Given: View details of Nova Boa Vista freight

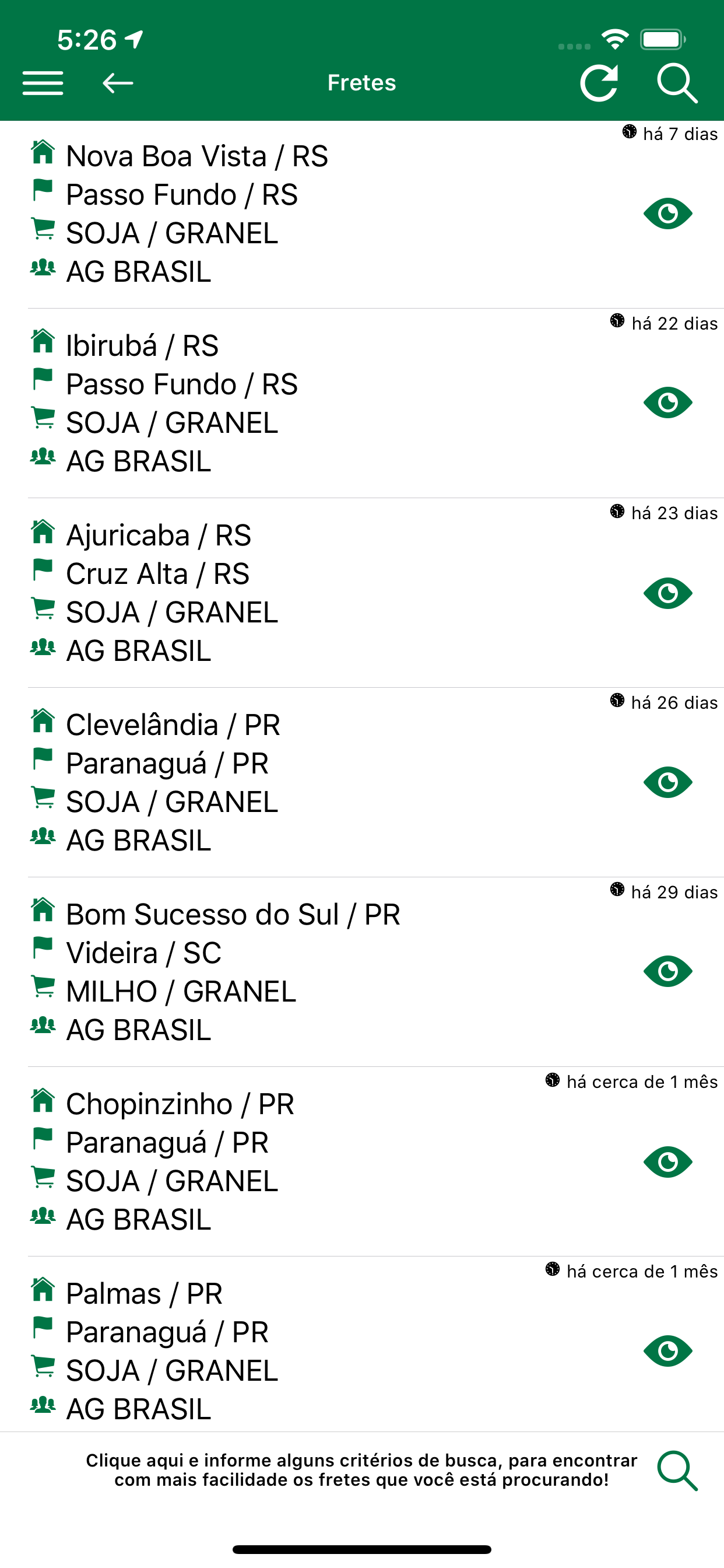Looking at the screenshot, I should (667, 213).
